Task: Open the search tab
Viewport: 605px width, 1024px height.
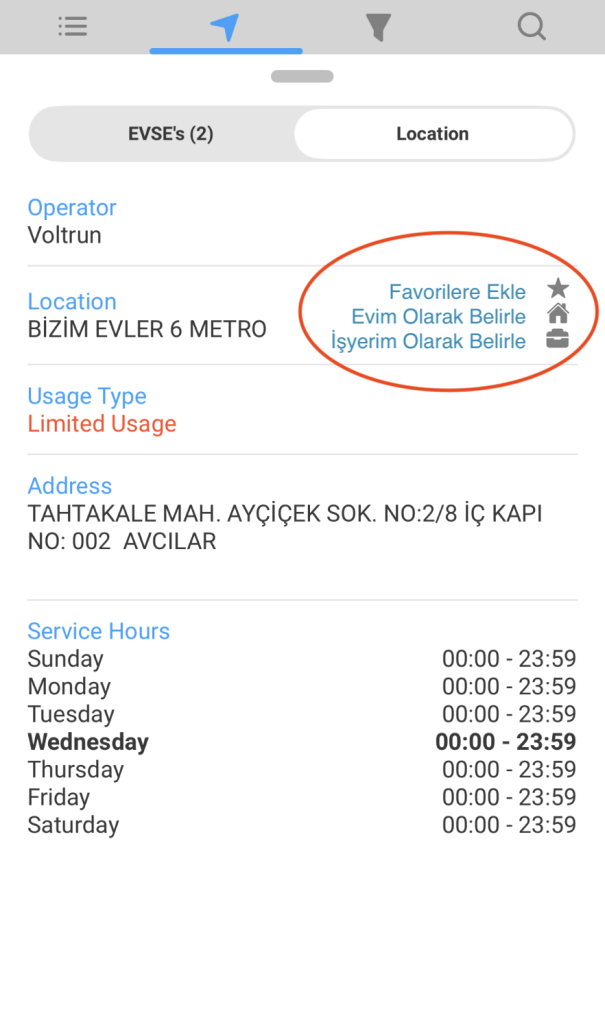Action: (531, 26)
